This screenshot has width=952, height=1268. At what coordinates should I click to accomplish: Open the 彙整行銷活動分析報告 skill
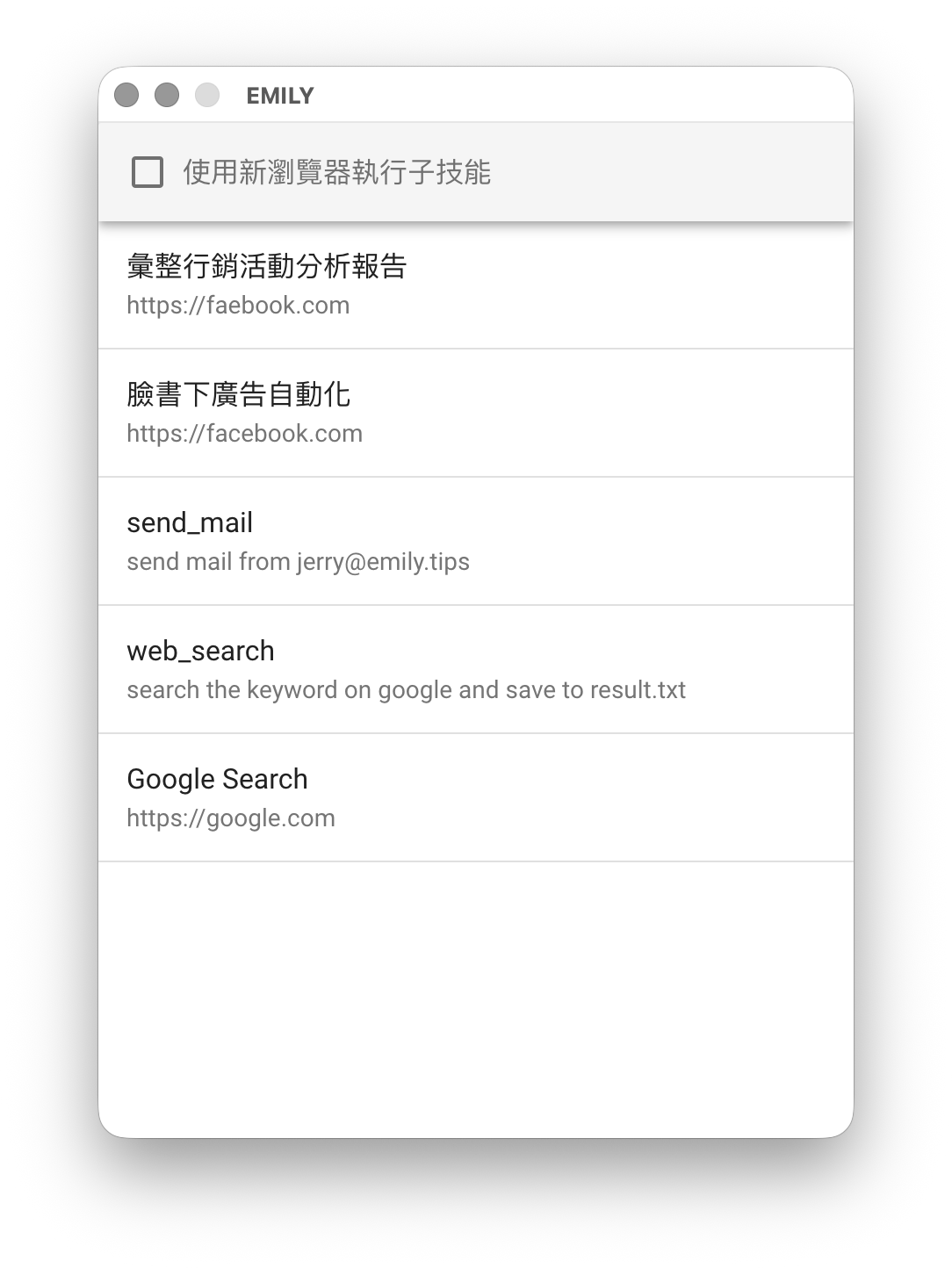coord(474,285)
